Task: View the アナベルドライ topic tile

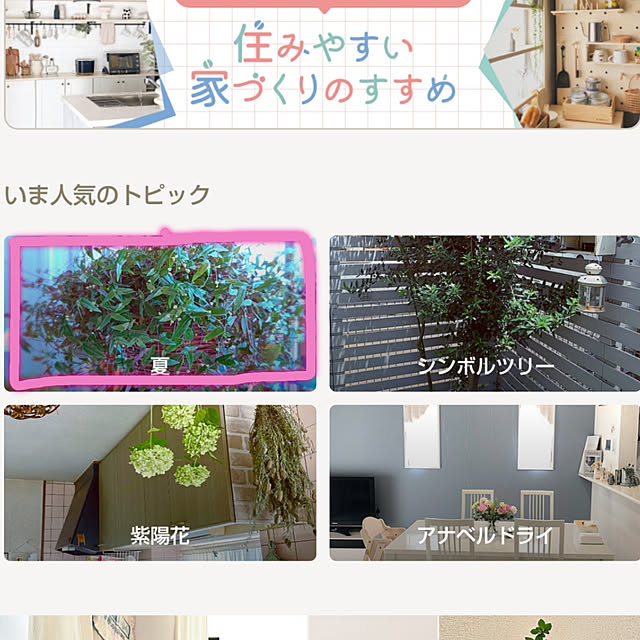Action: coord(484,482)
